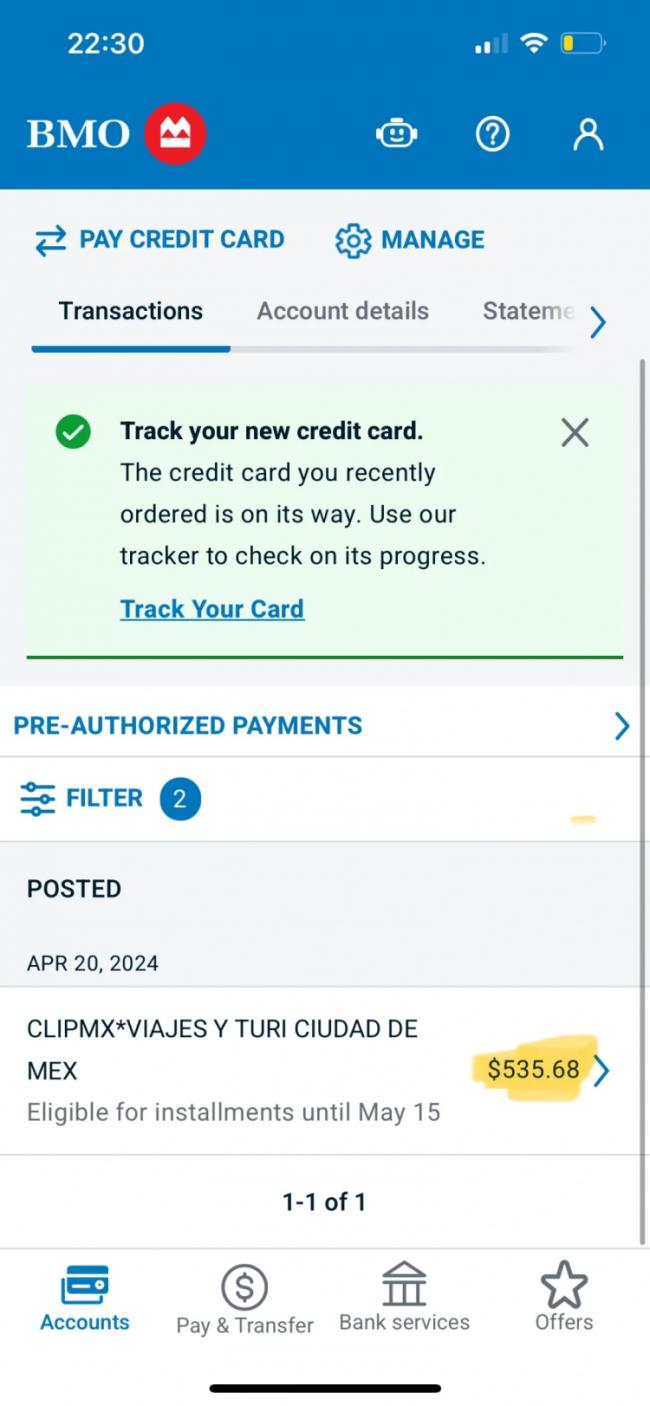The height and width of the screenshot is (1406, 650).
Task: Open Pre-Authorized Payments
Action: coord(320,725)
